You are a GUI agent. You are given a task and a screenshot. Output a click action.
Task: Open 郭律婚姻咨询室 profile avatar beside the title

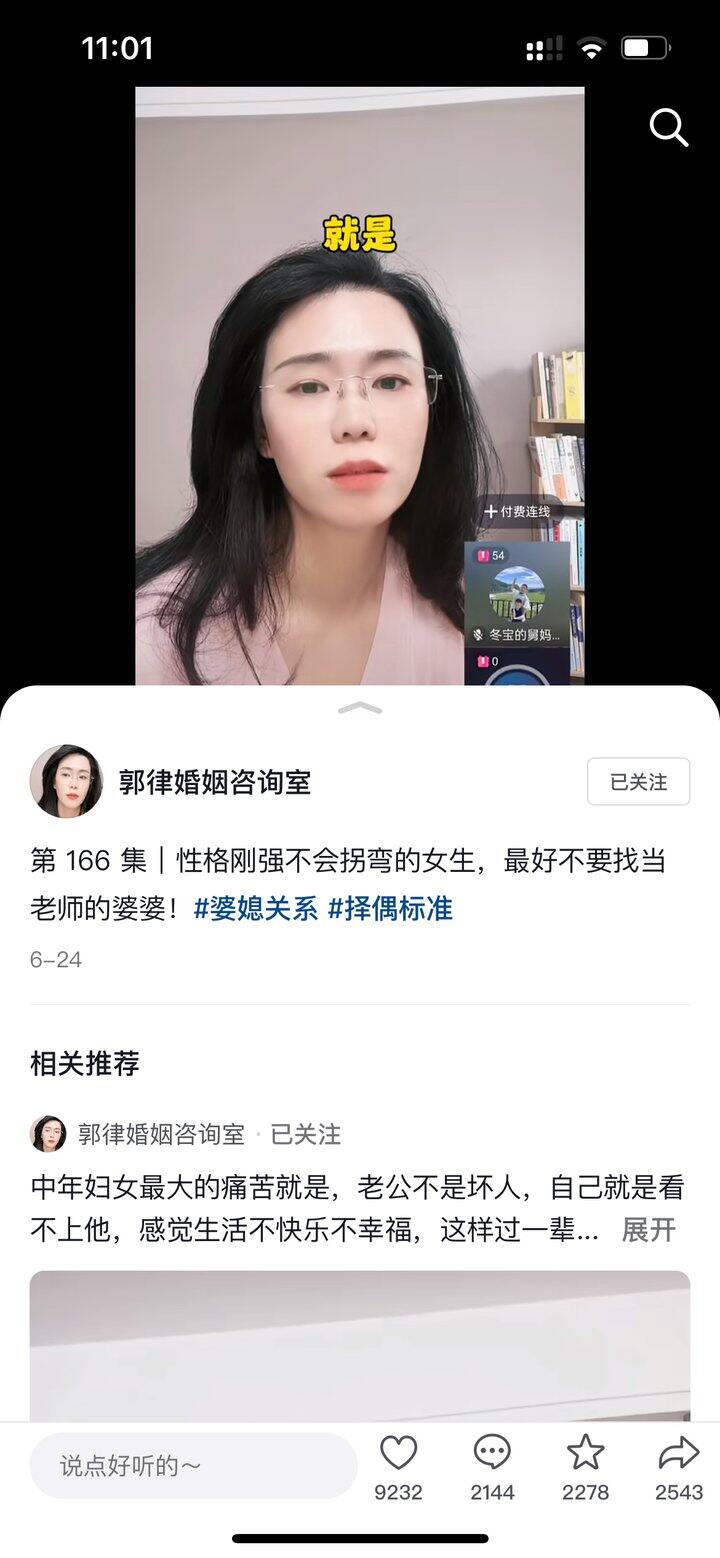pos(66,781)
